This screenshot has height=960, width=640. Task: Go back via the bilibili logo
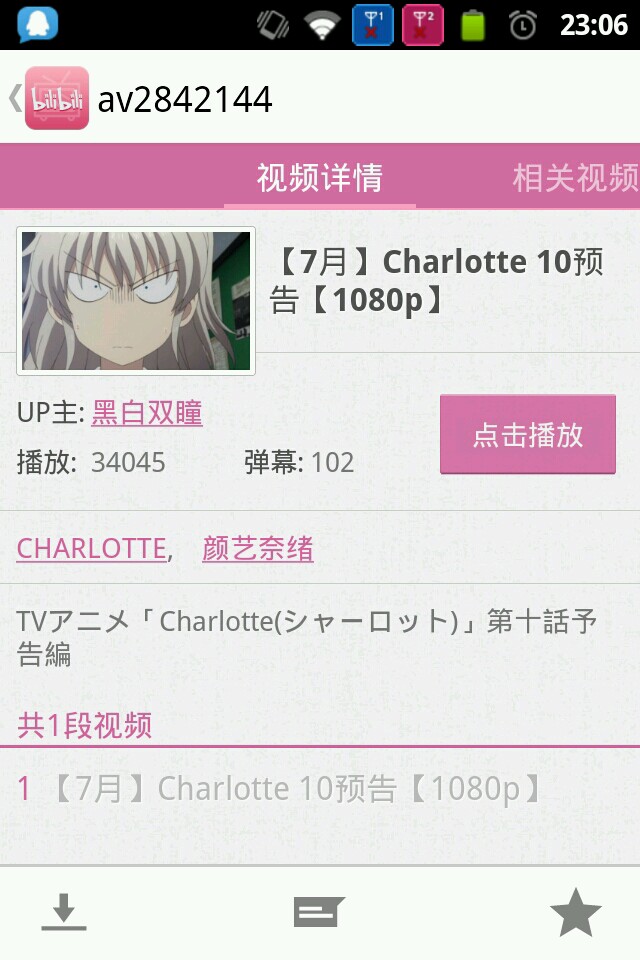pos(55,98)
